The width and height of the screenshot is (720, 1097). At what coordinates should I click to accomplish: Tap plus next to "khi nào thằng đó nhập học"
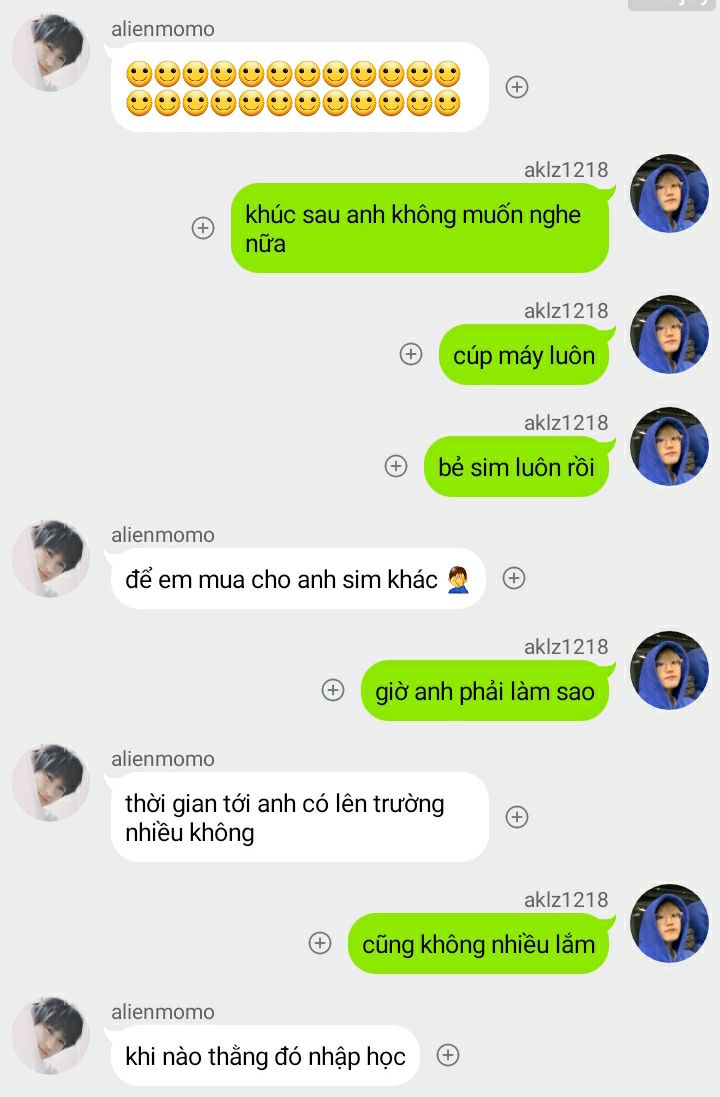point(448,1055)
